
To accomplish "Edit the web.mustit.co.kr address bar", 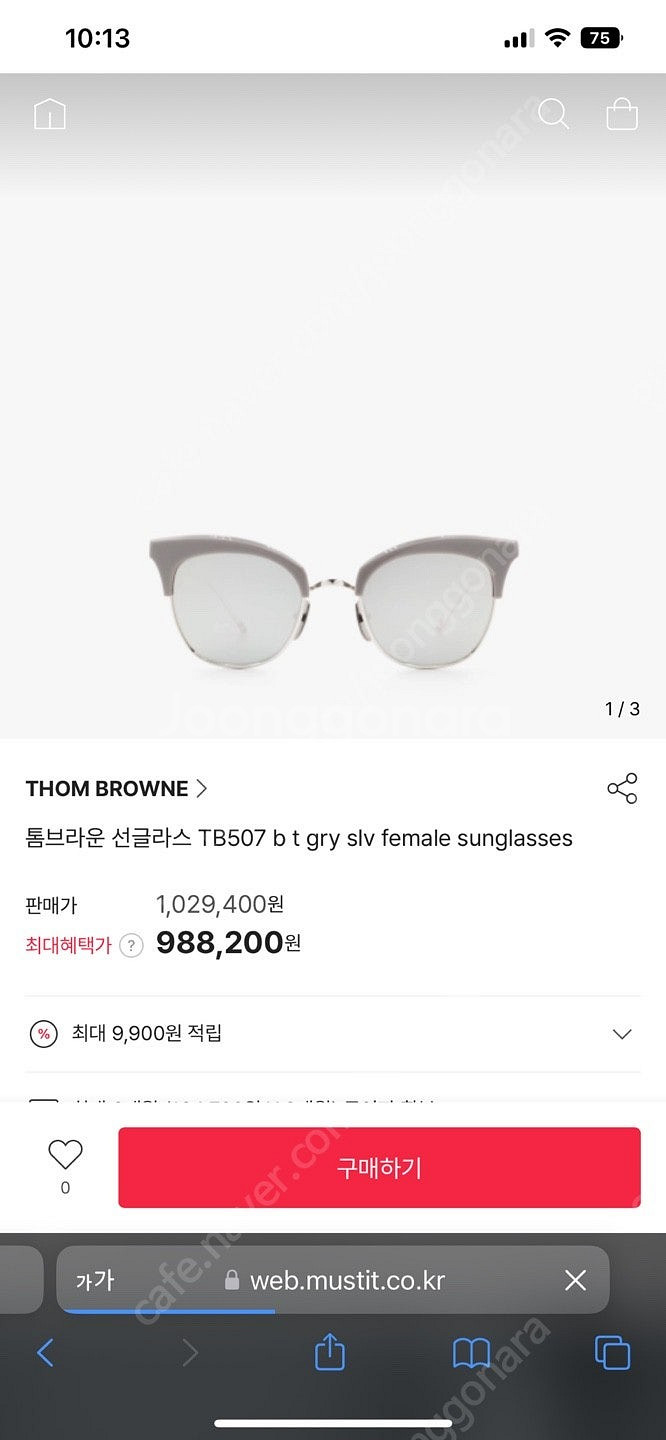I will [346, 1280].
